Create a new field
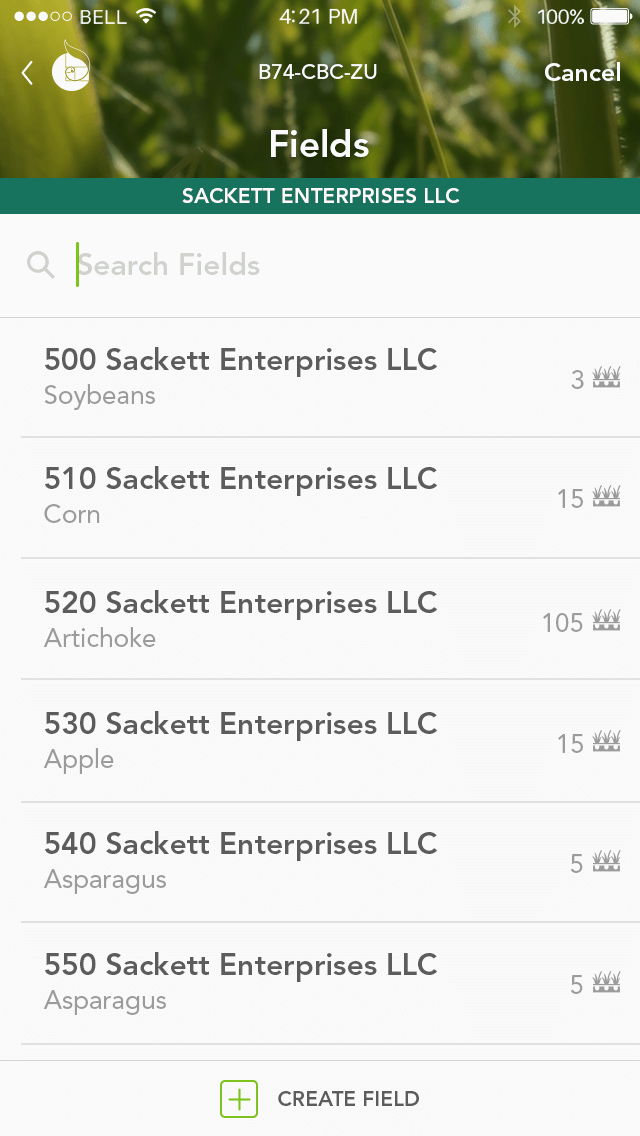Screen dimensions: 640x1136 coord(320,1098)
